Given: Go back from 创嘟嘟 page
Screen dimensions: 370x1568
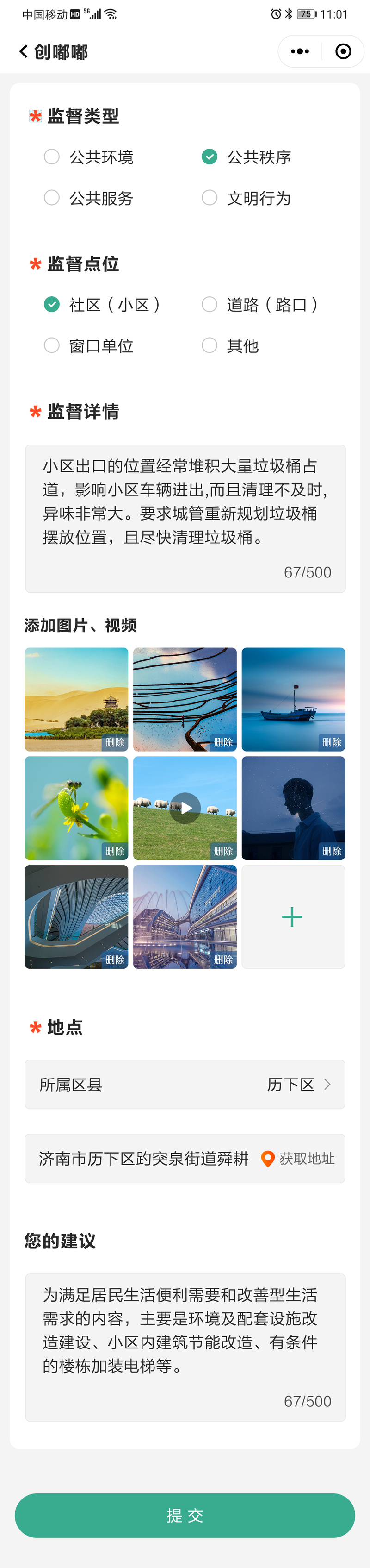Looking at the screenshot, I should (24, 52).
